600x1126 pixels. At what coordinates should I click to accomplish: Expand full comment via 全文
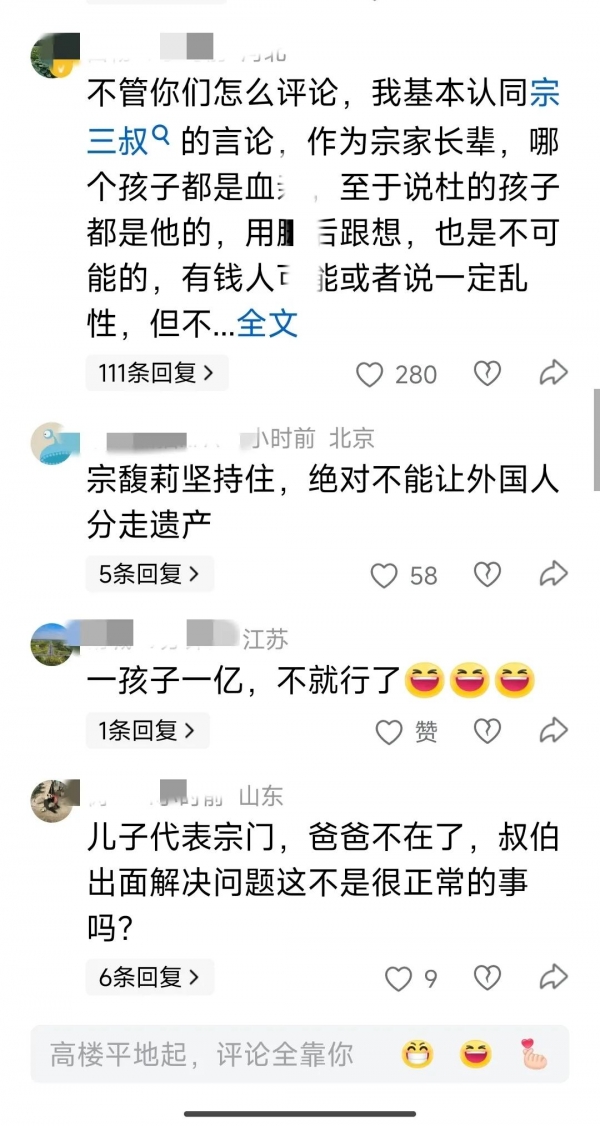tap(267, 323)
